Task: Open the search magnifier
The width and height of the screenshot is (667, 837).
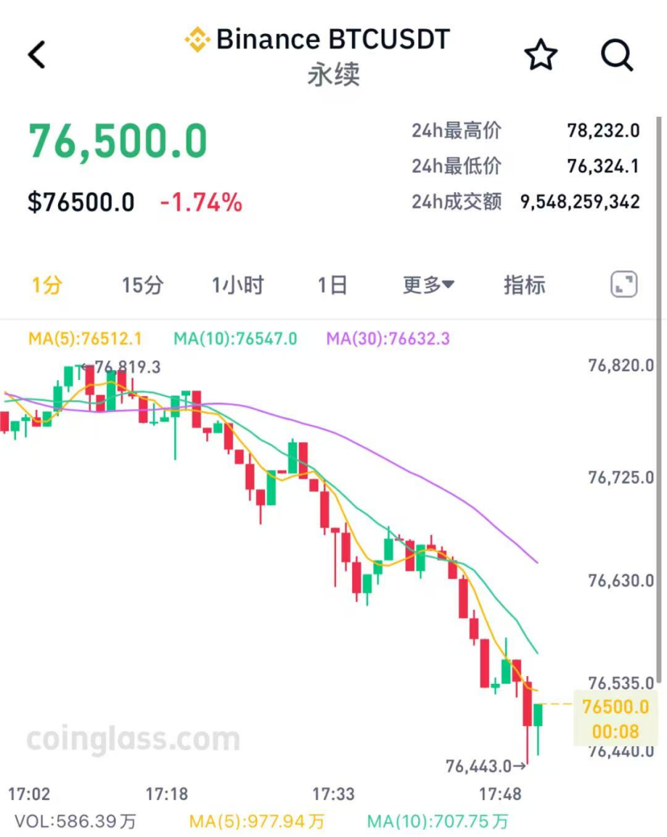Action: tap(617, 55)
